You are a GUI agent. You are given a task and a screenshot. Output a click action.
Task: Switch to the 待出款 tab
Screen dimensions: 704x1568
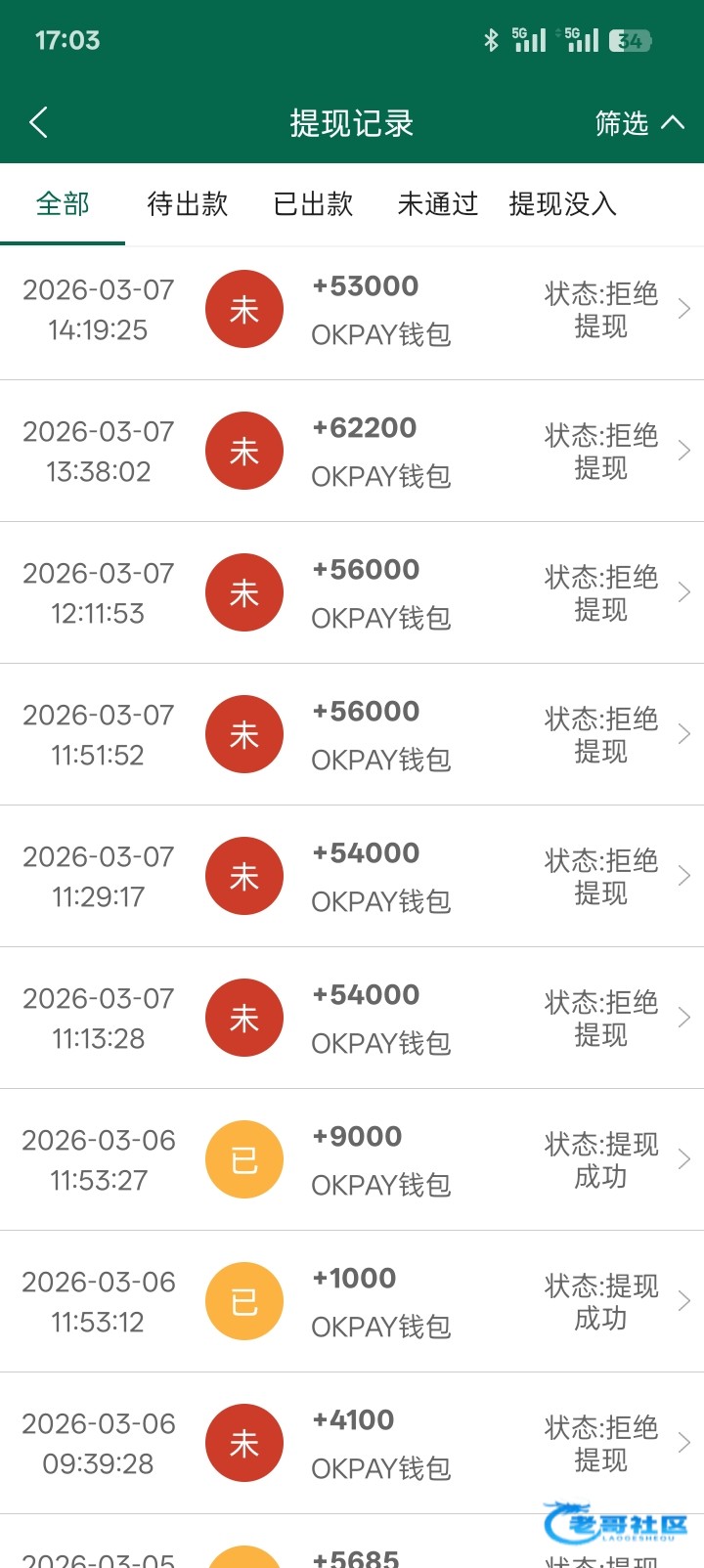pyautogui.click(x=187, y=204)
